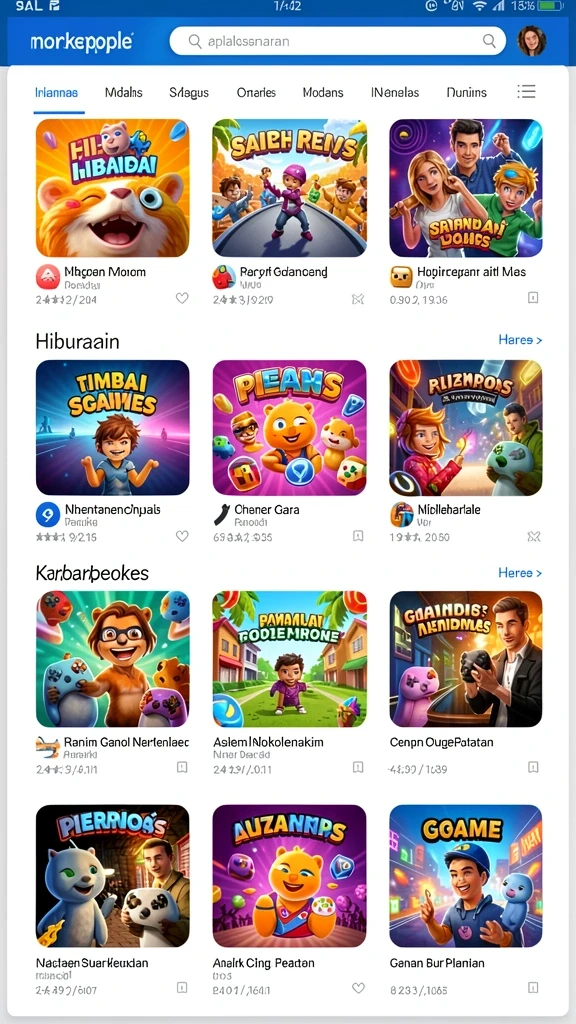Switch to the Mdalns tab
The height and width of the screenshot is (1024, 576).
coord(123,93)
